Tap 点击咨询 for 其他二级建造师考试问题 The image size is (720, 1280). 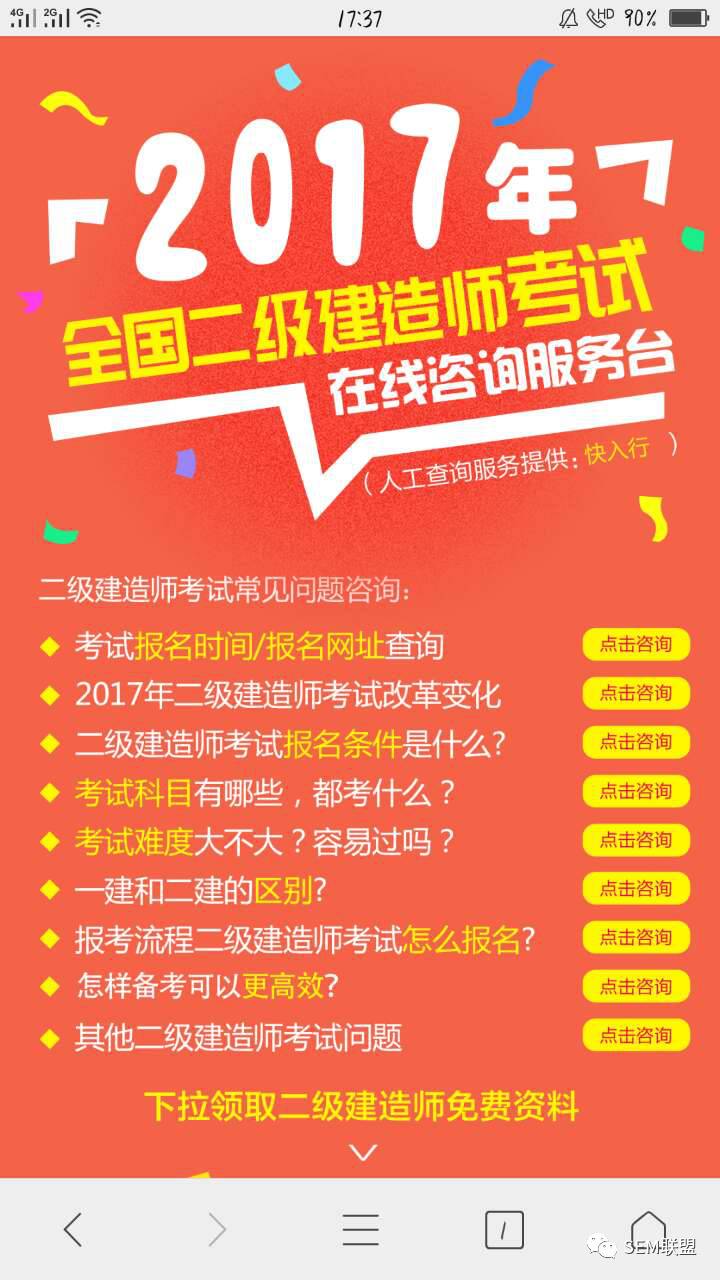click(636, 1035)
